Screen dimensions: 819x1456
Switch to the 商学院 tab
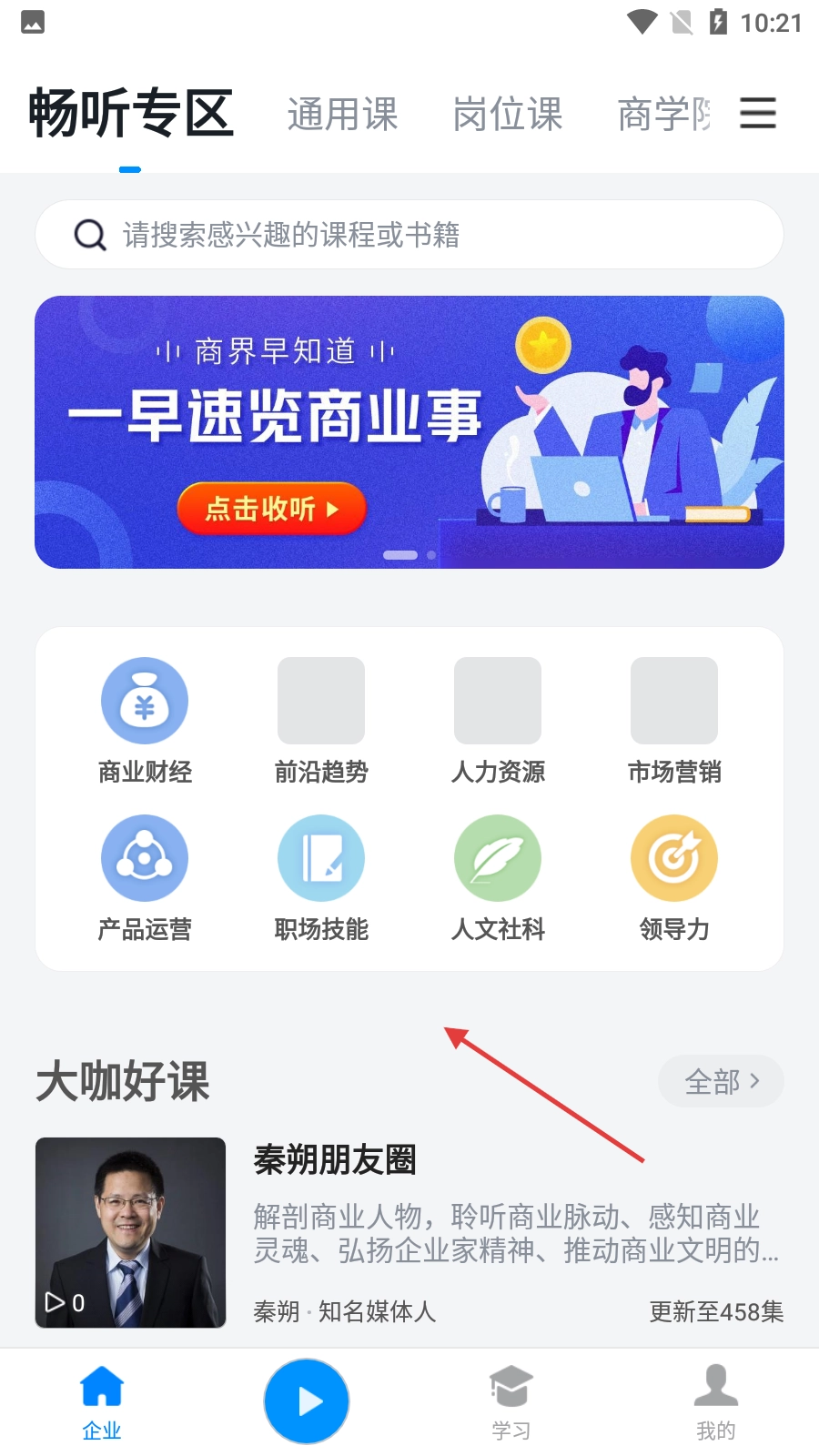(x=664, y=115)
